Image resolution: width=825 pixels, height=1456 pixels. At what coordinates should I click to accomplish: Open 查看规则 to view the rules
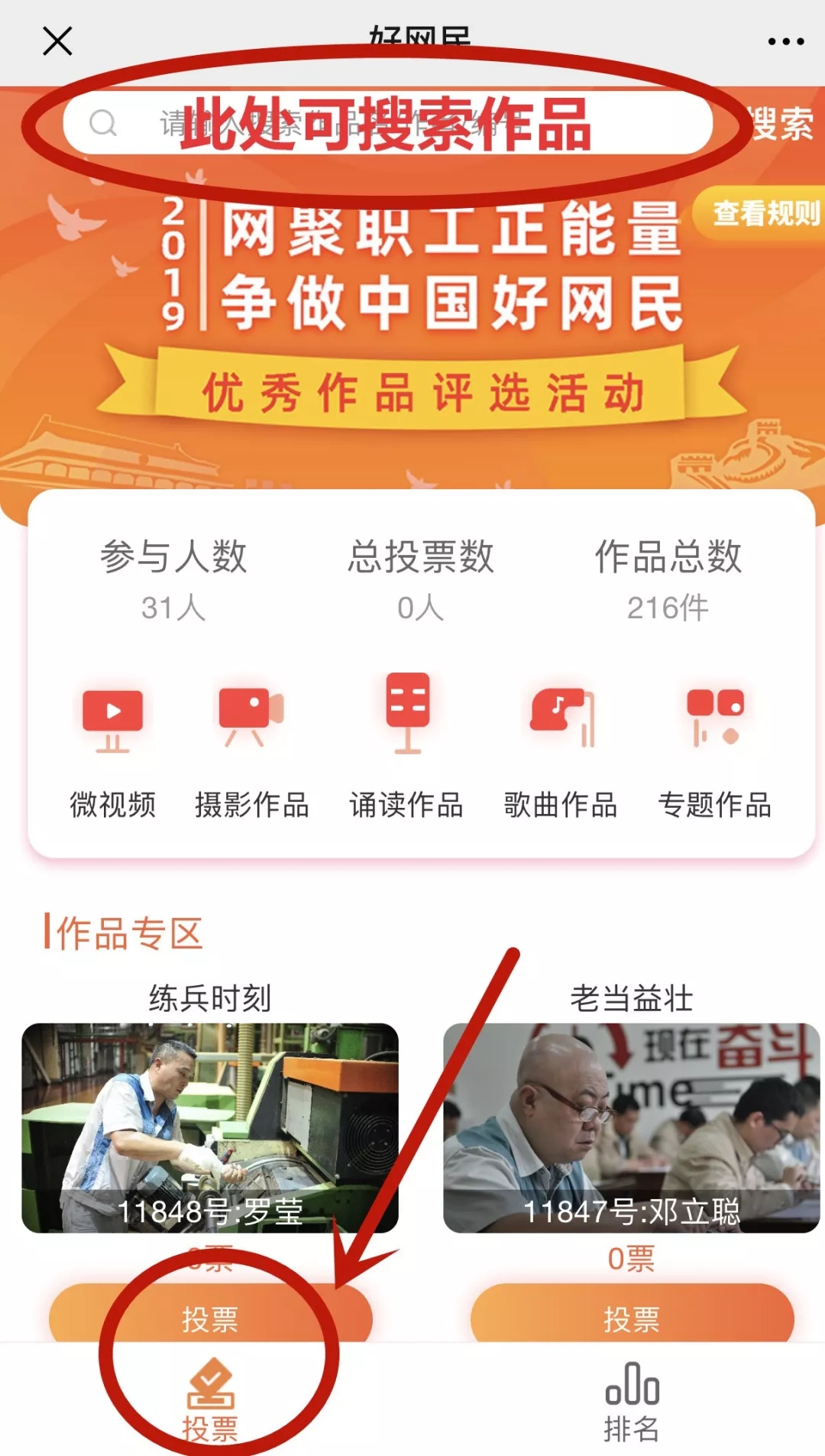click(x=762, y=213)
